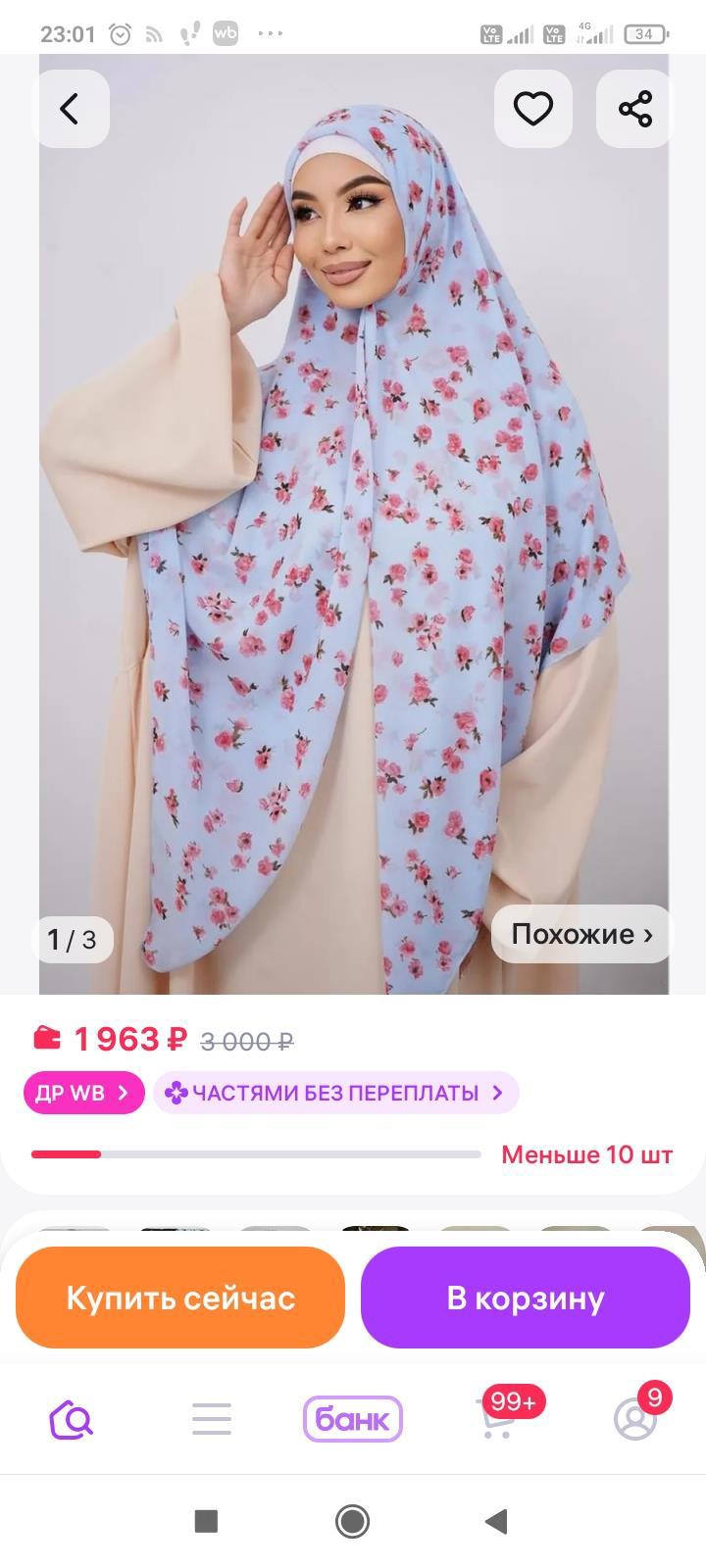Tap the system home button
The image size is (706, 1568).
tap(353, 1521)
